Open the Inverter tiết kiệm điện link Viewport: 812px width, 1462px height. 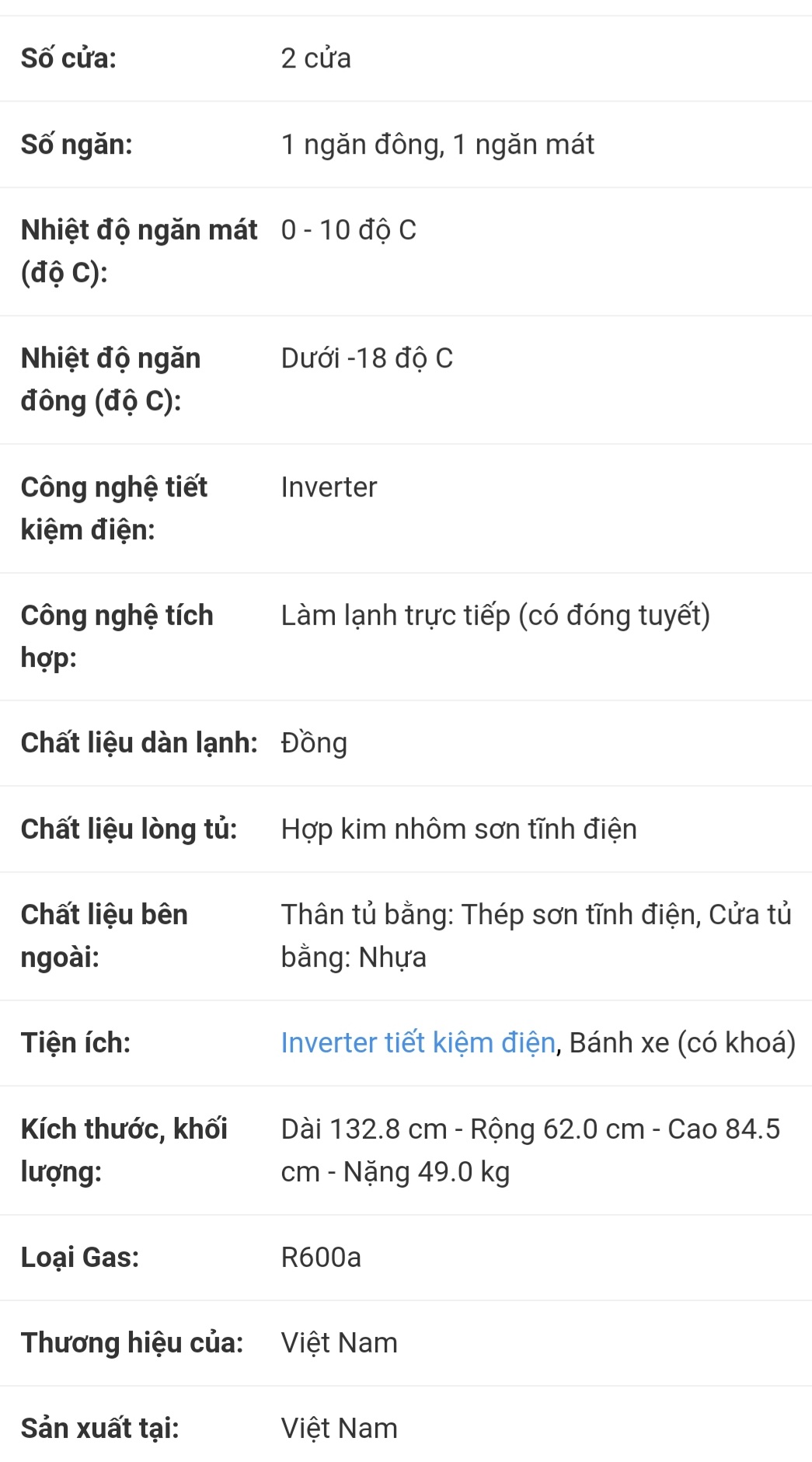pyautogui.click(x=418, y=1042)
